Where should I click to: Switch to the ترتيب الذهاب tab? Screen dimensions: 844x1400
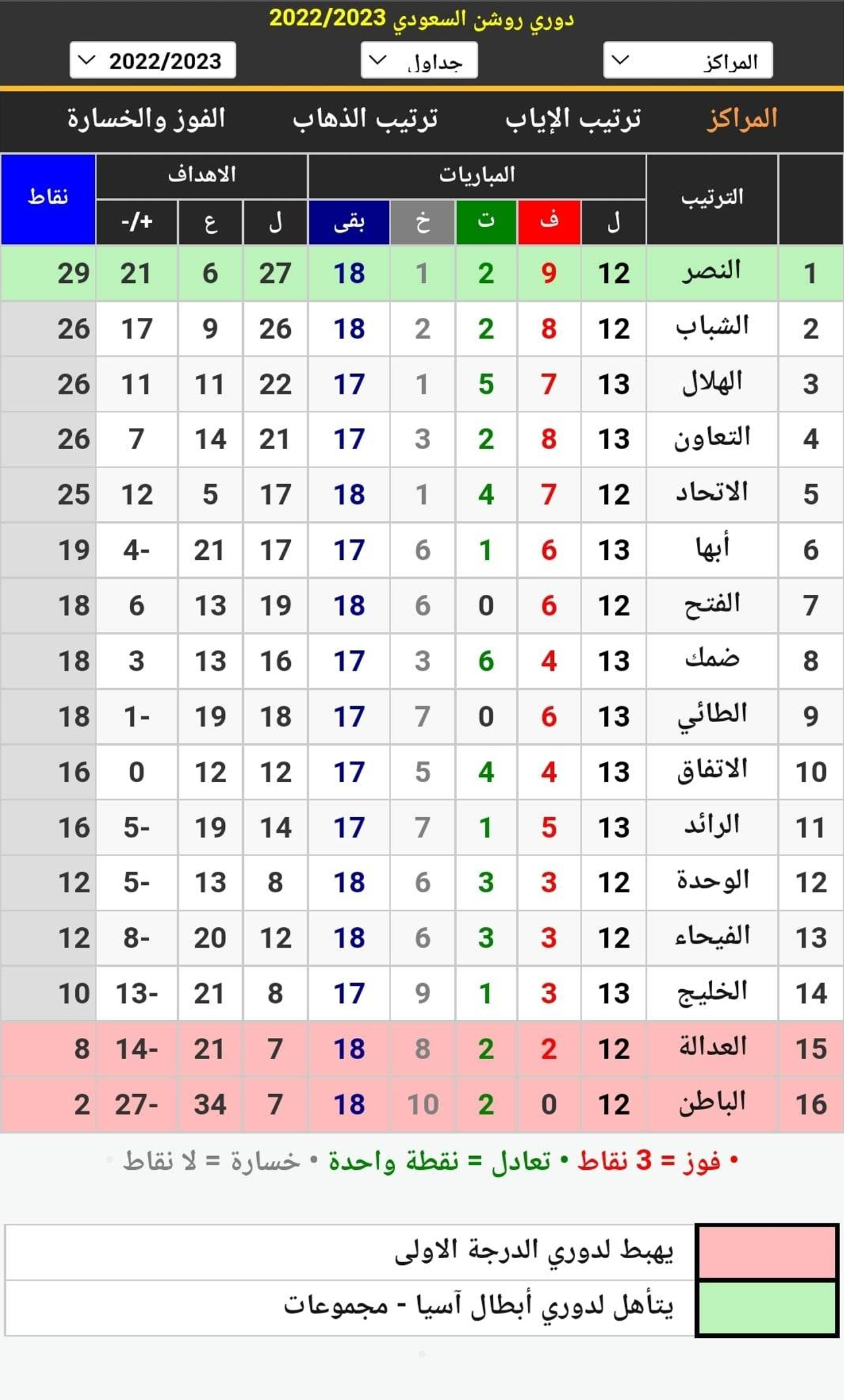point(365,119)
